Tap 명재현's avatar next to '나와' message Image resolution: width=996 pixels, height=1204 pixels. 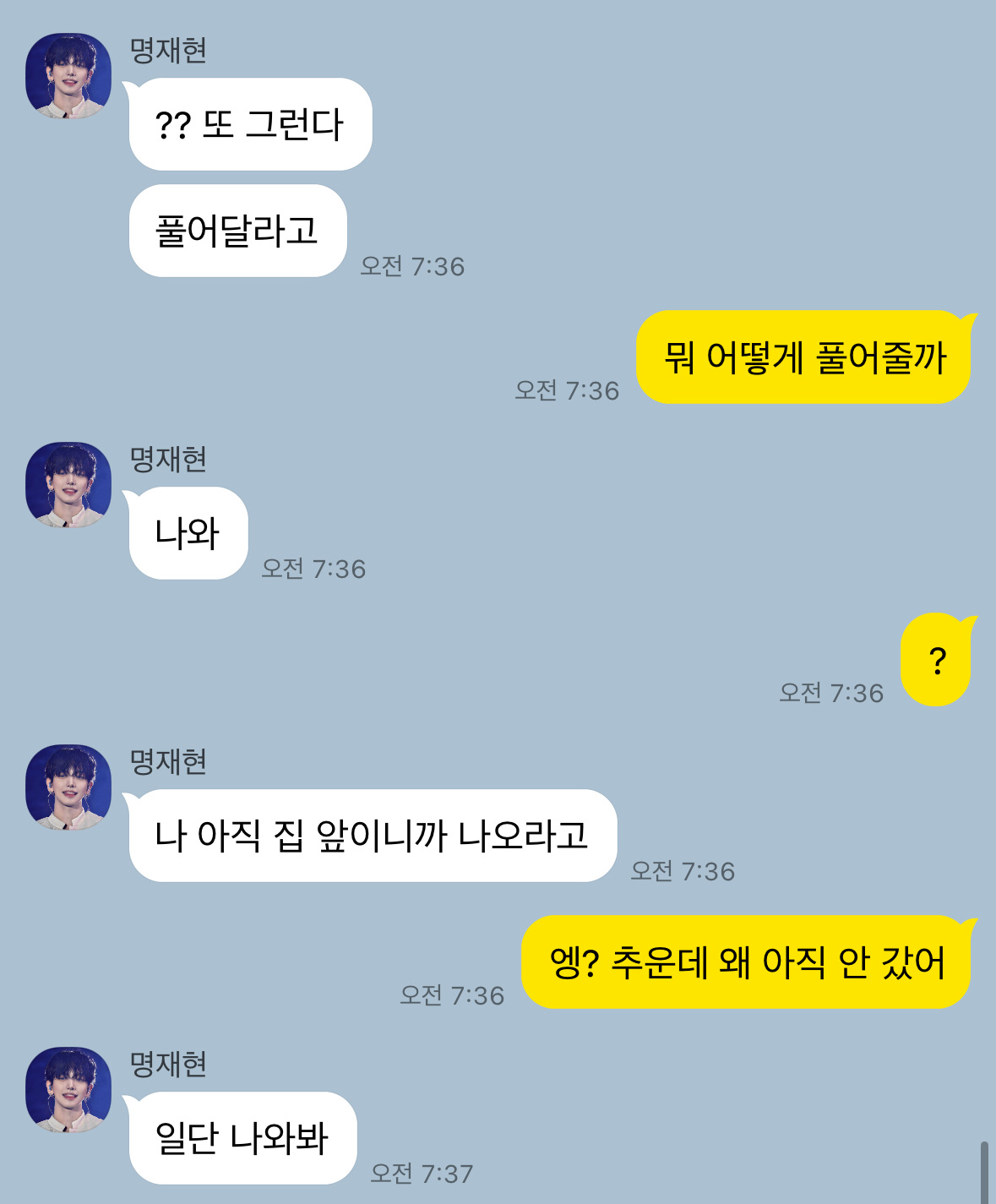[68, 485]
